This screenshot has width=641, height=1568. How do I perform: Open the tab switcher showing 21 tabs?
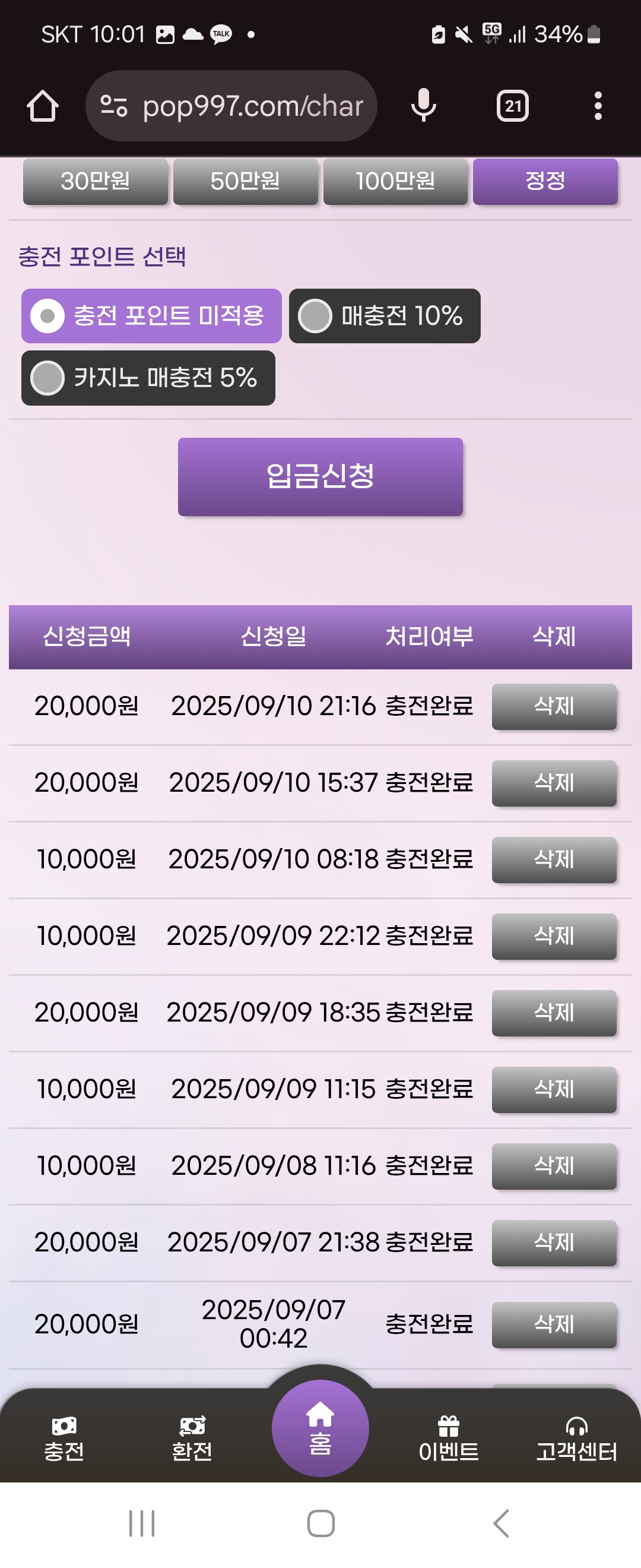tap(513, 106)
